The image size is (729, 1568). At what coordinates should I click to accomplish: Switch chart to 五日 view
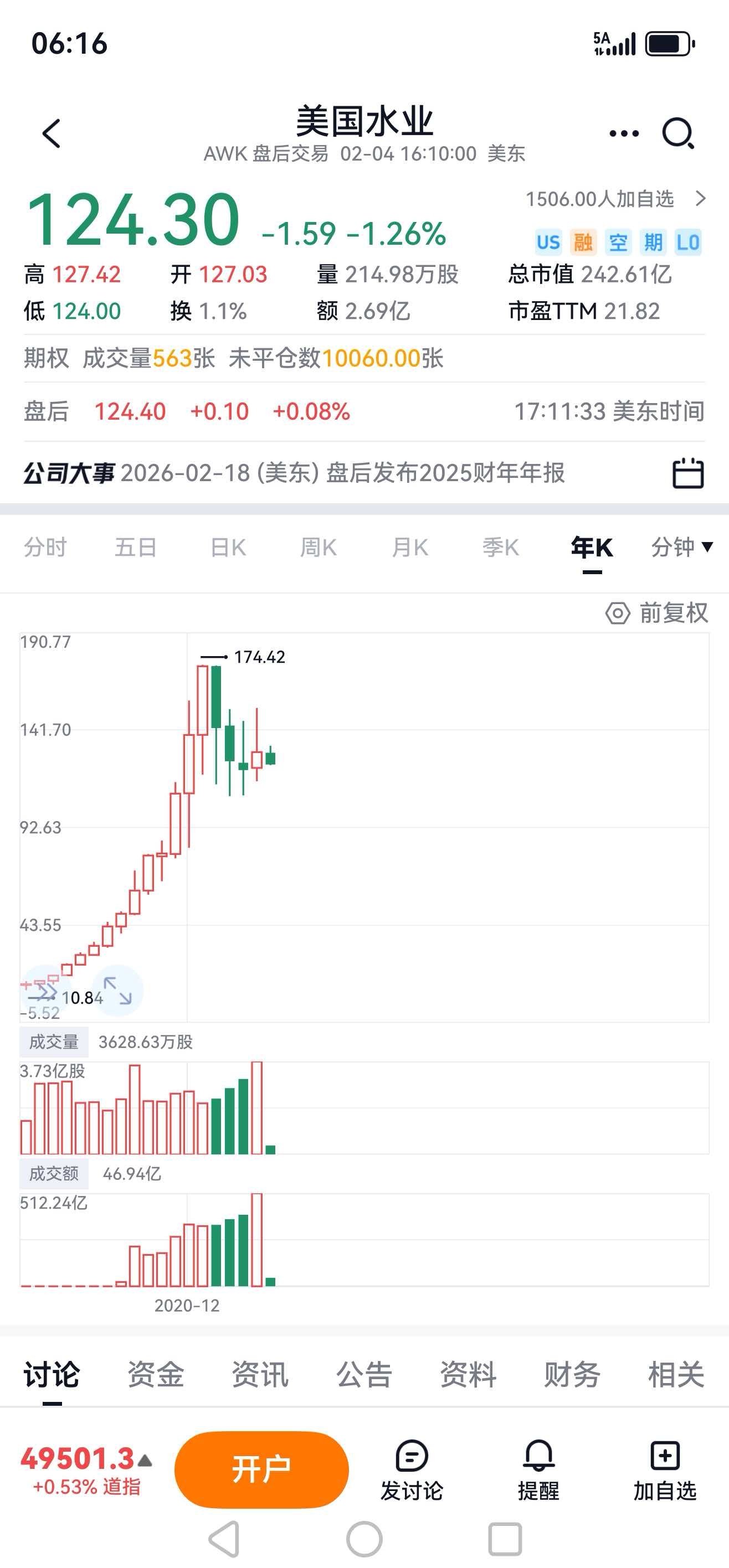pos(136,547)
